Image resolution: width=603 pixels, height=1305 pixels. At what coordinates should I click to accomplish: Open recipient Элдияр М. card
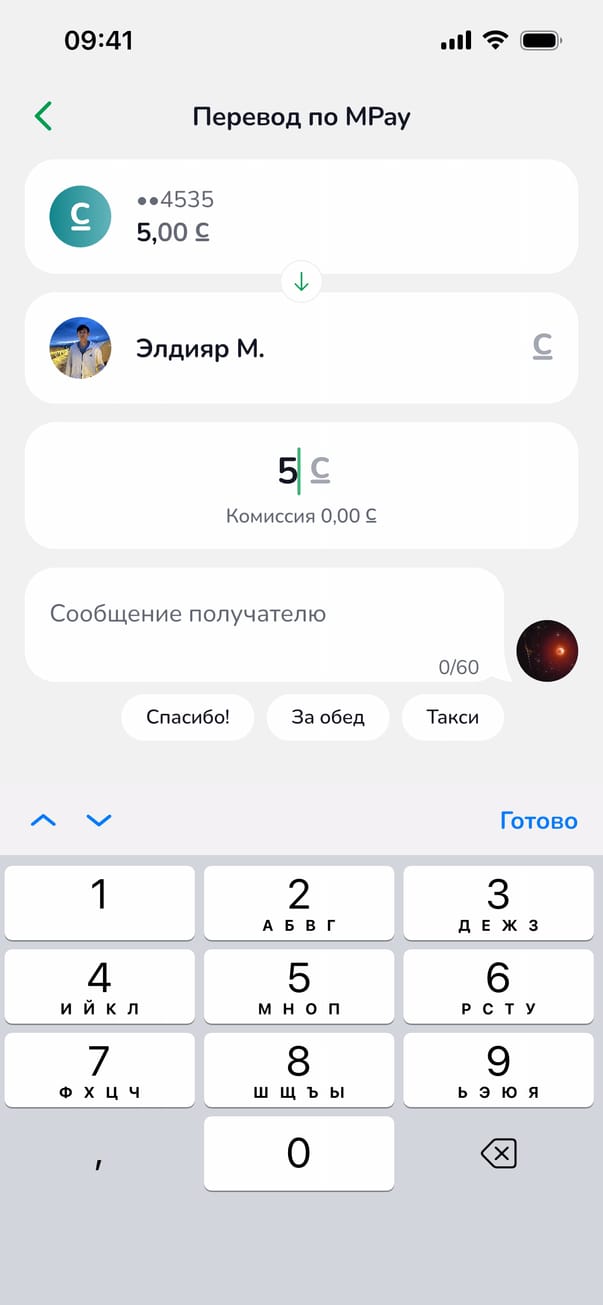click(300, 348)
